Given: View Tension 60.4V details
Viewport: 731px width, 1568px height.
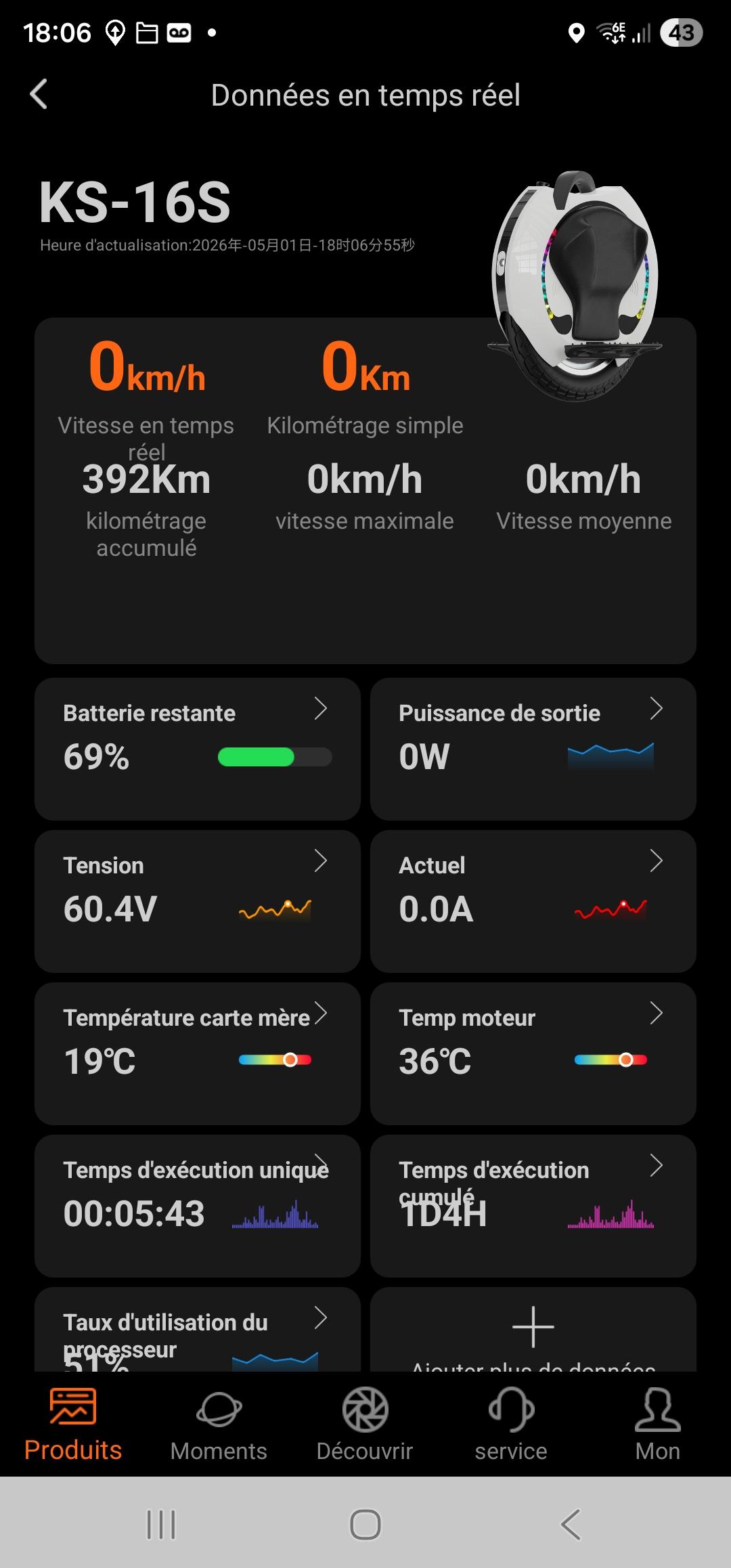Looking at the screenshot, I should [197, 901].
